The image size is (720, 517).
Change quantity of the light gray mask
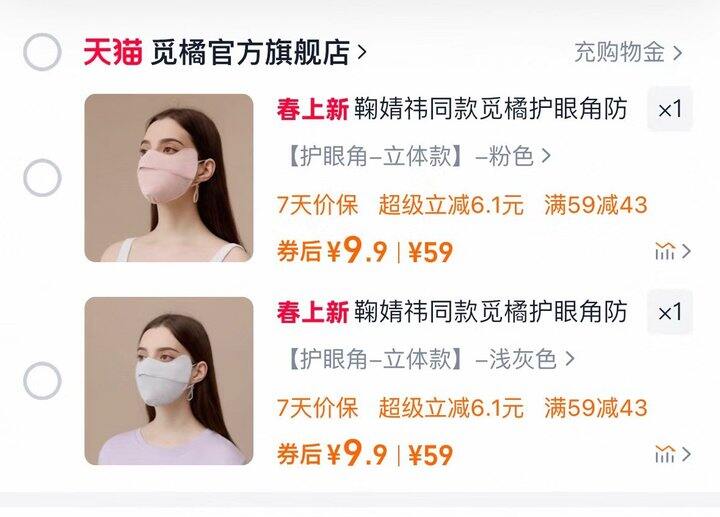(x=669, y=312)
